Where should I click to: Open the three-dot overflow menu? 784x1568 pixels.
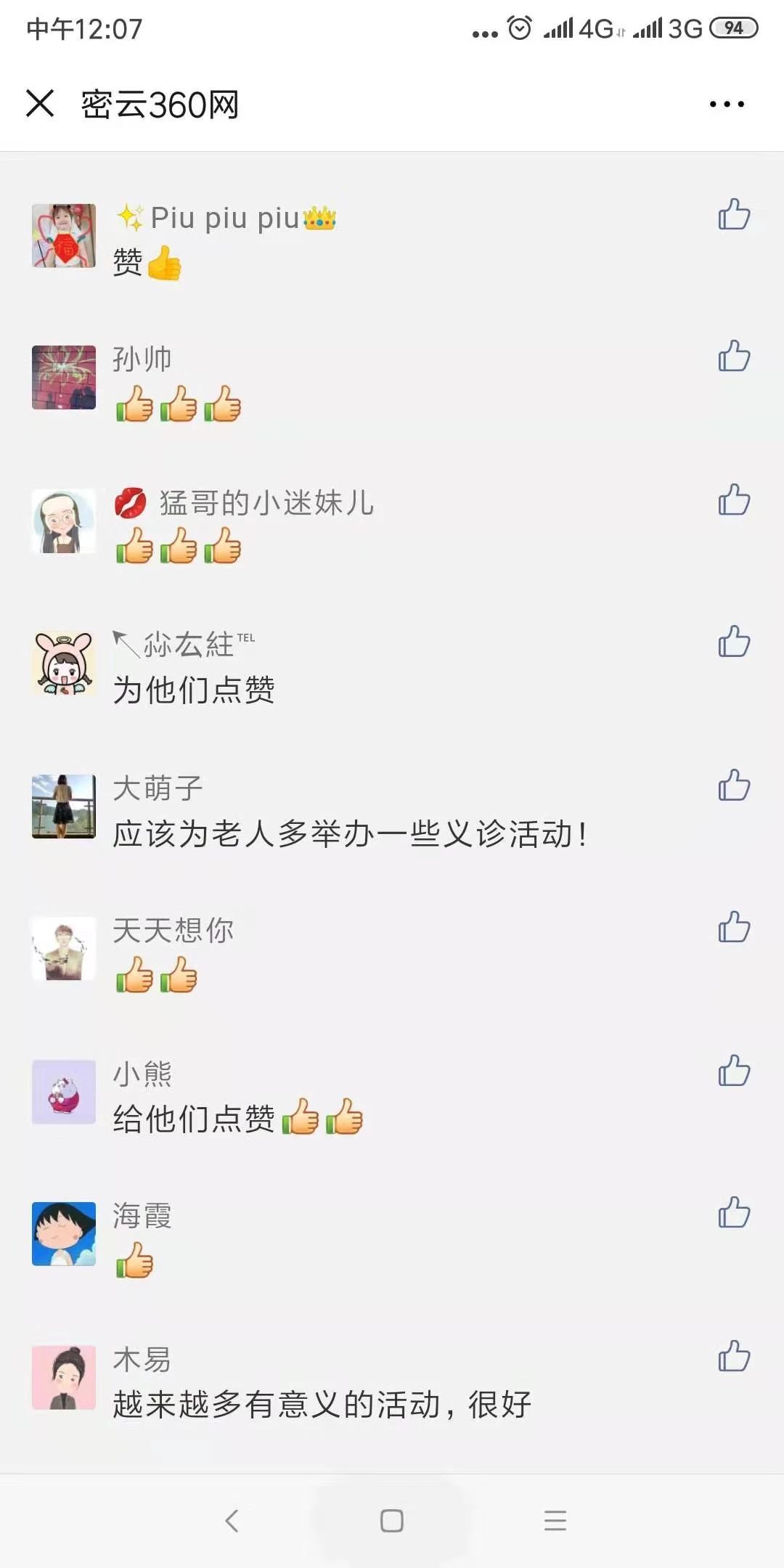point(727,105)
